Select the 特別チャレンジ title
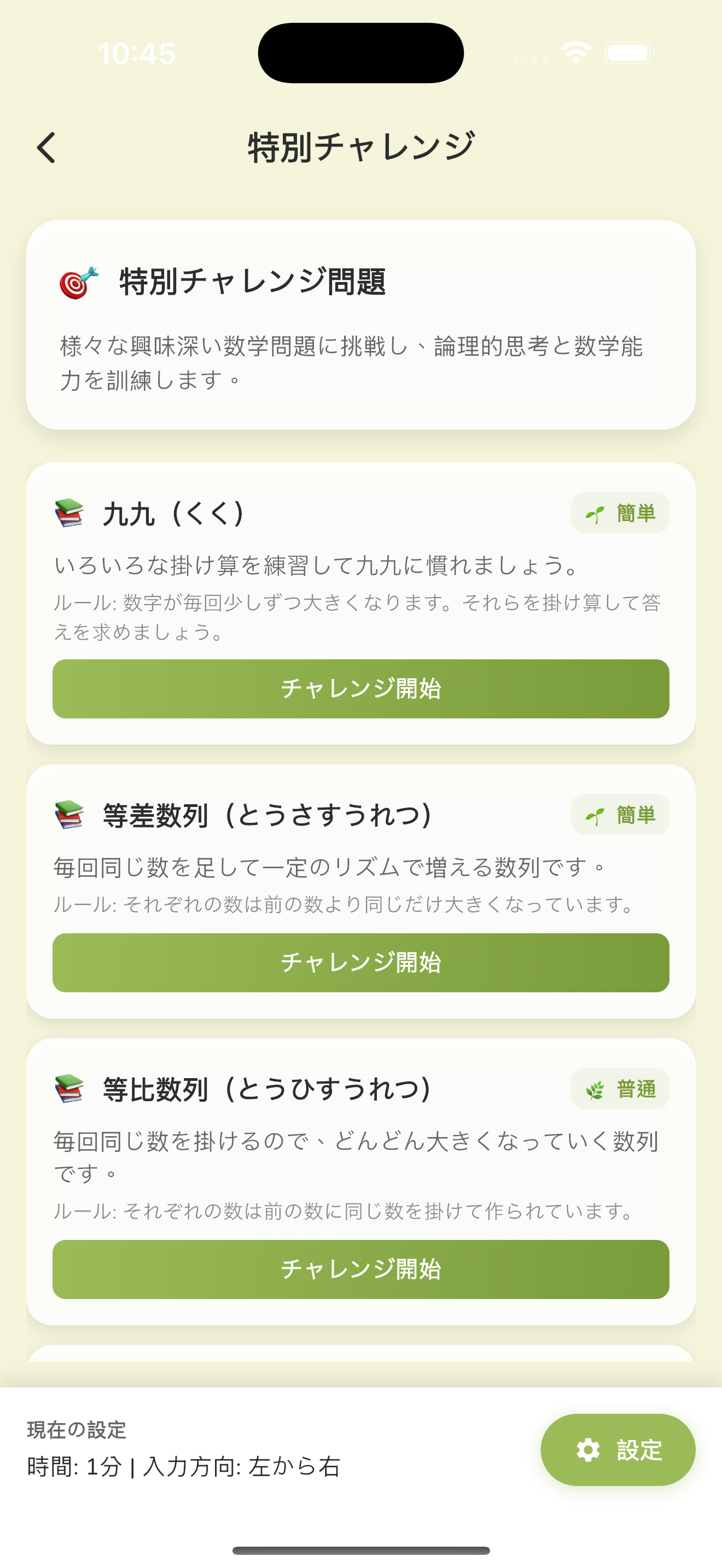722x1568 pixels. point(360,144)
